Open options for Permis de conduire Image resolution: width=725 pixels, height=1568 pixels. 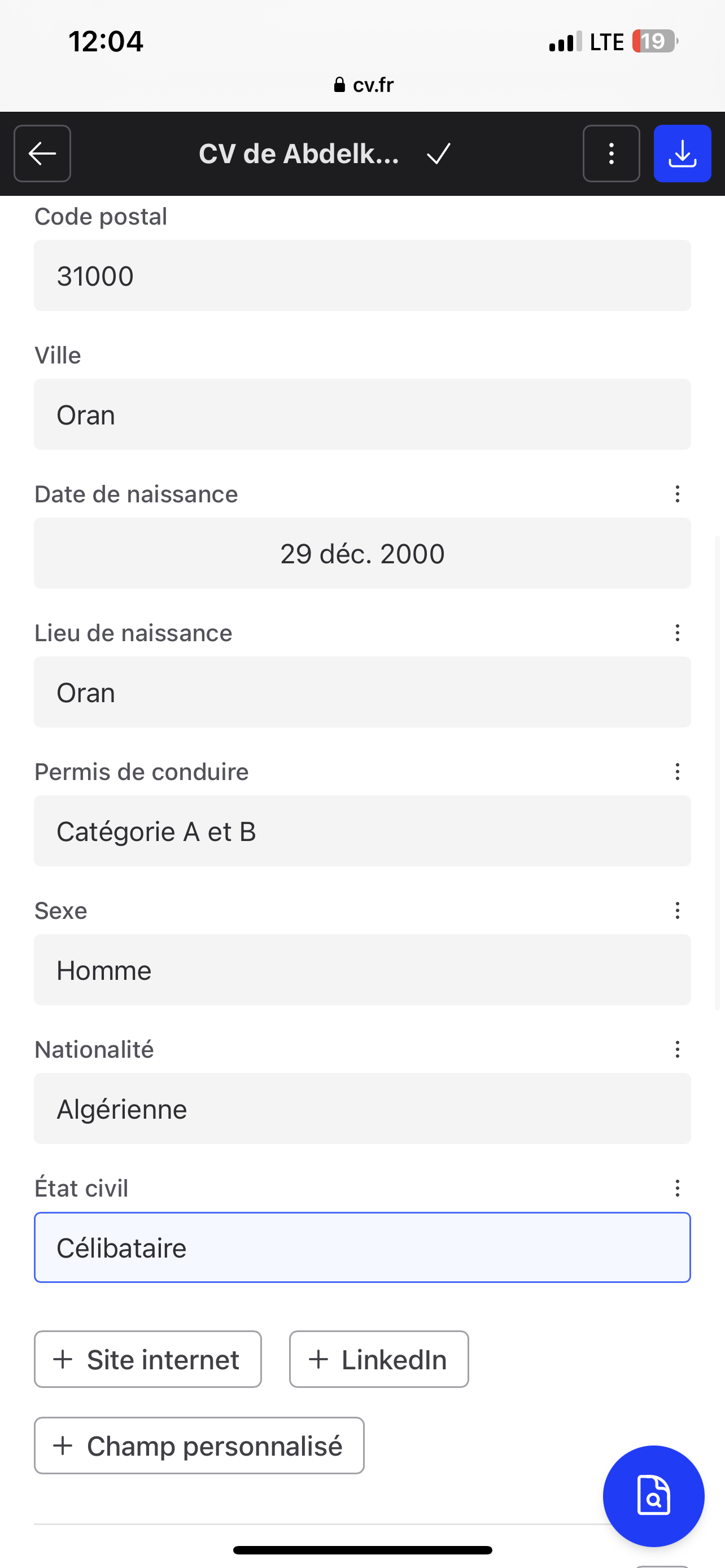(x=677, y=772)
